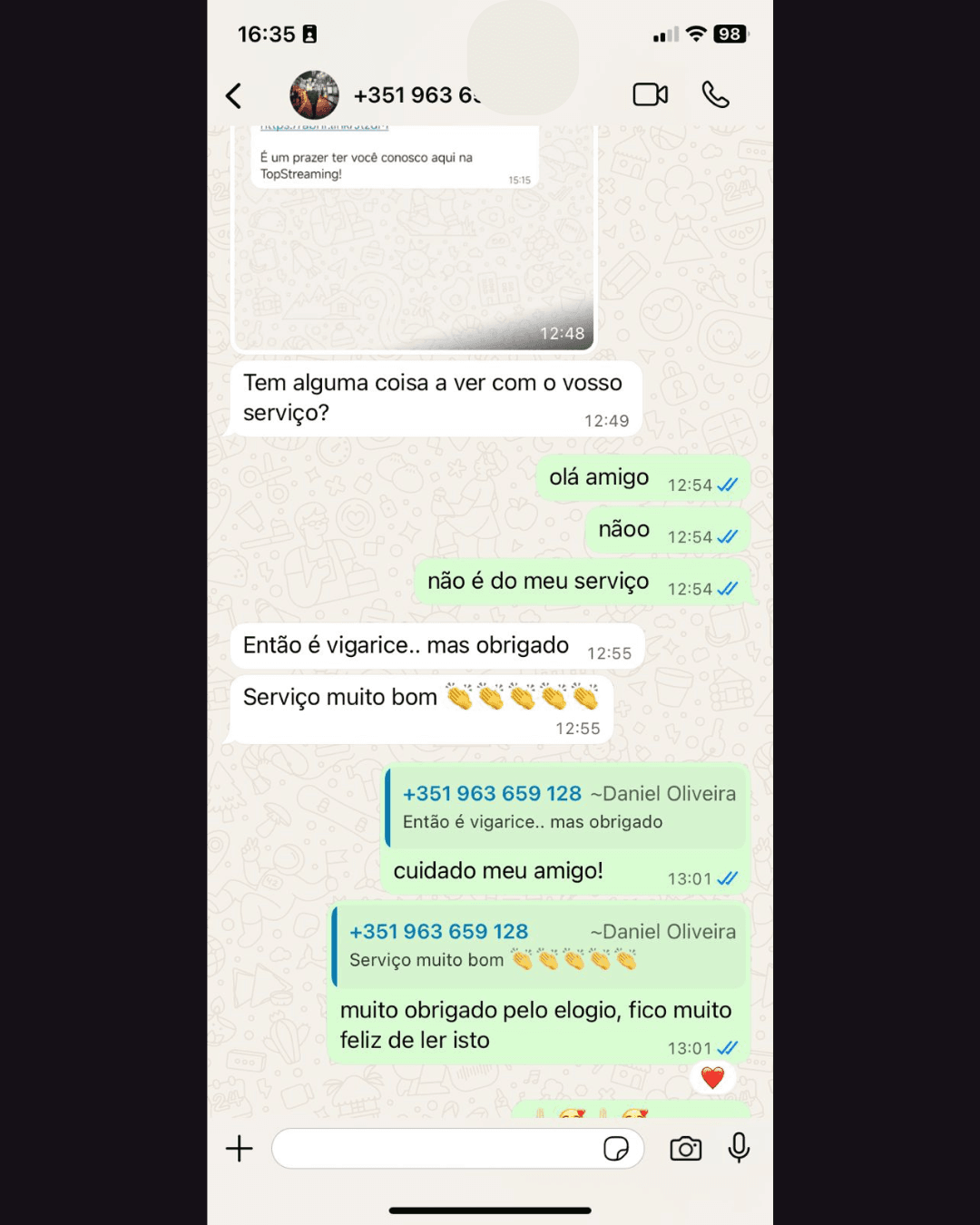The image size is (980, 1225).
Task: Jump to quoted message "Então é vigarice.. mas obrigado"
Action: pyautogui.click(x=567, y=808)
